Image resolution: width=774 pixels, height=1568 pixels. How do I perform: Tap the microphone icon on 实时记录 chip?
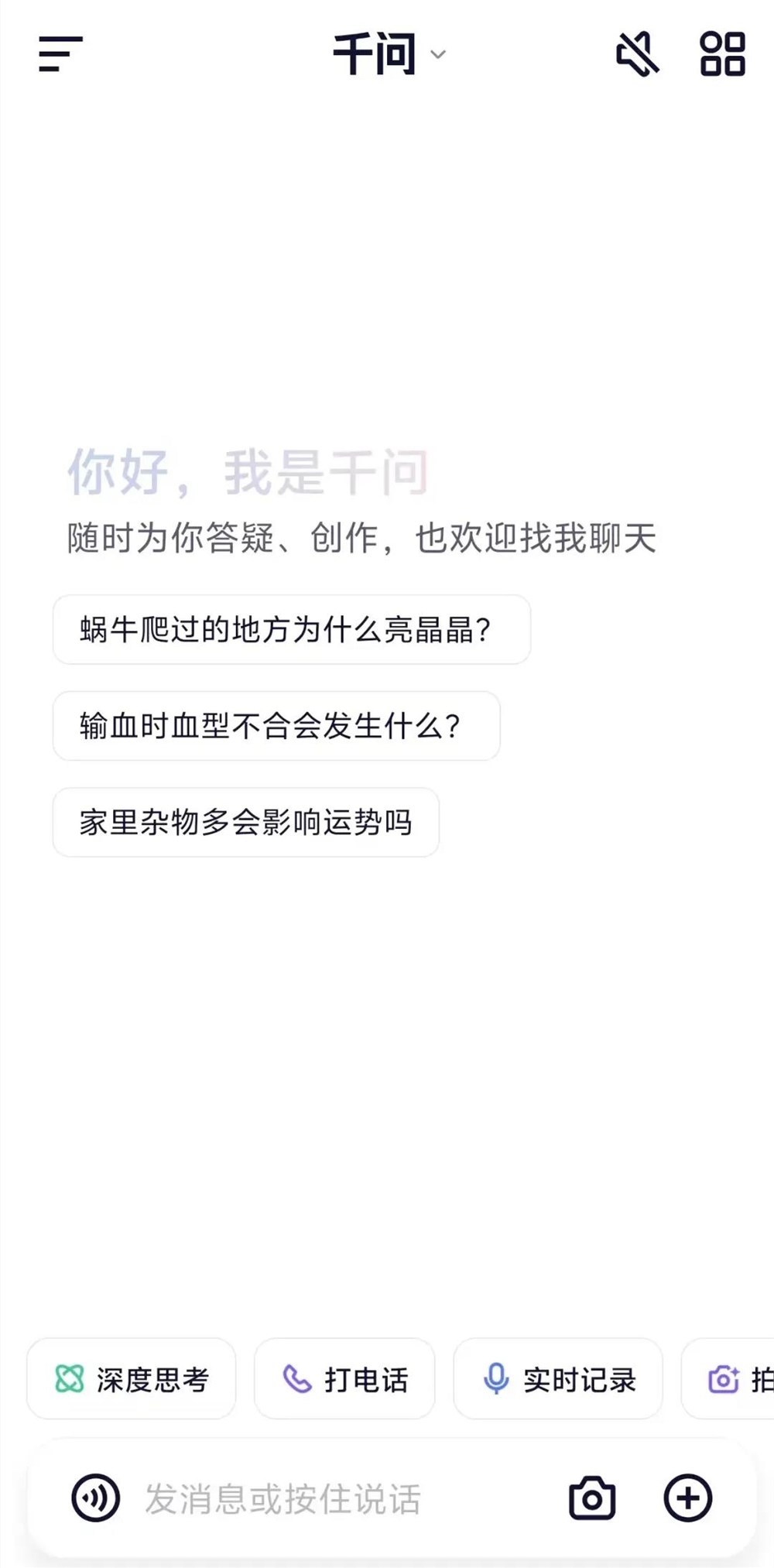pyautogui.click(x=496, y=1378)
